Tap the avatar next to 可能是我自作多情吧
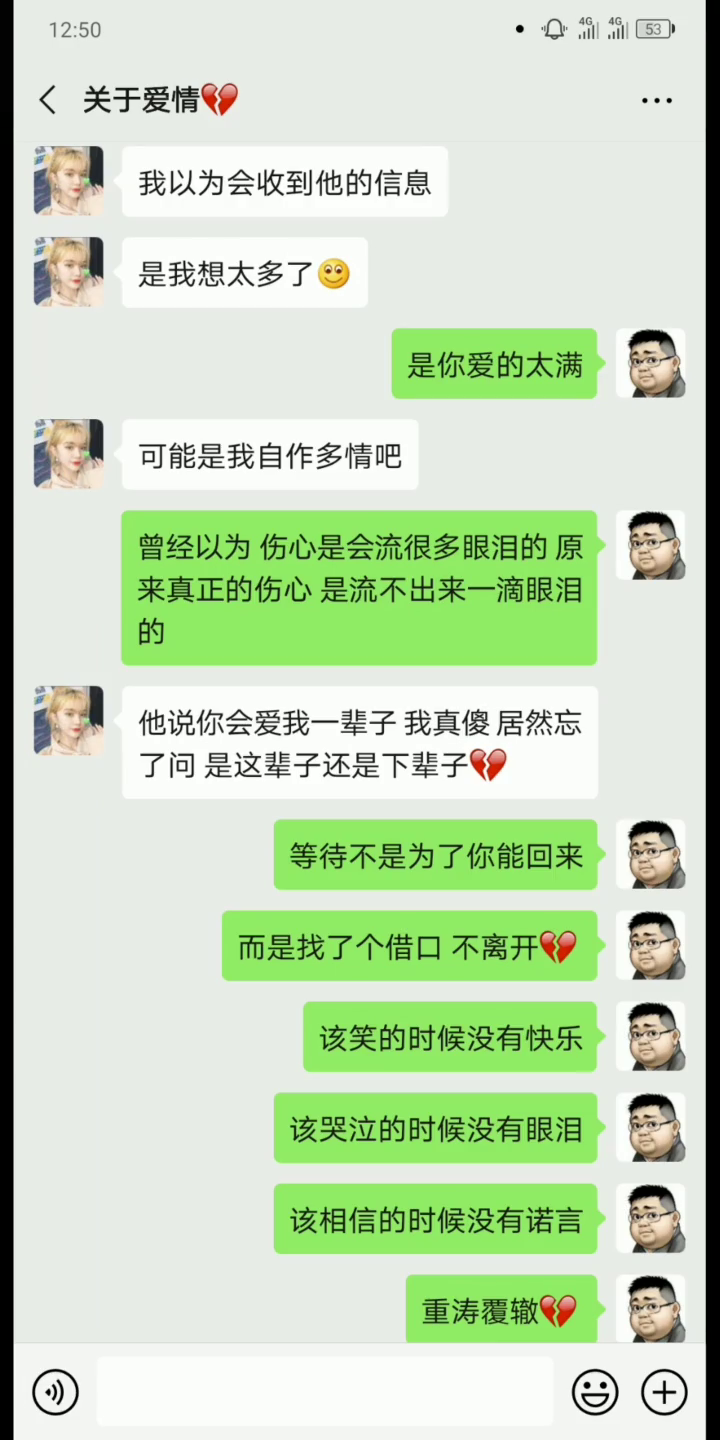 point(69,454)
